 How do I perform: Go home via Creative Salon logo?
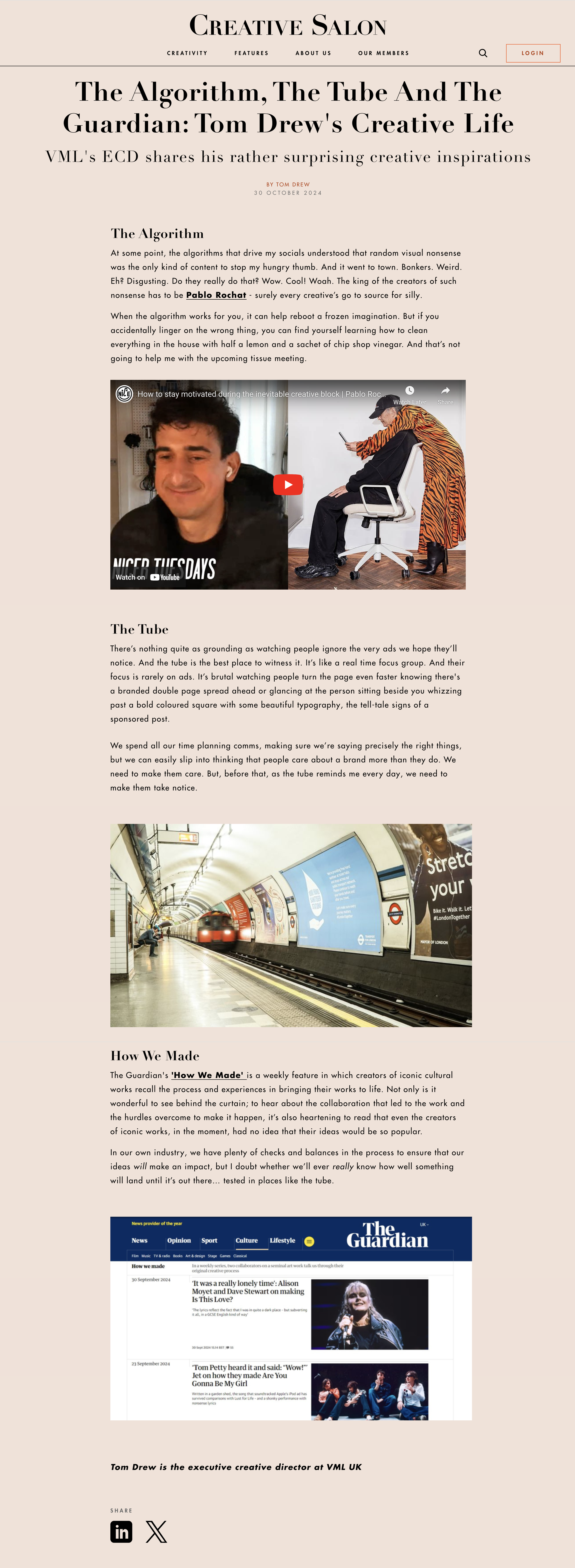pos(287,26)
